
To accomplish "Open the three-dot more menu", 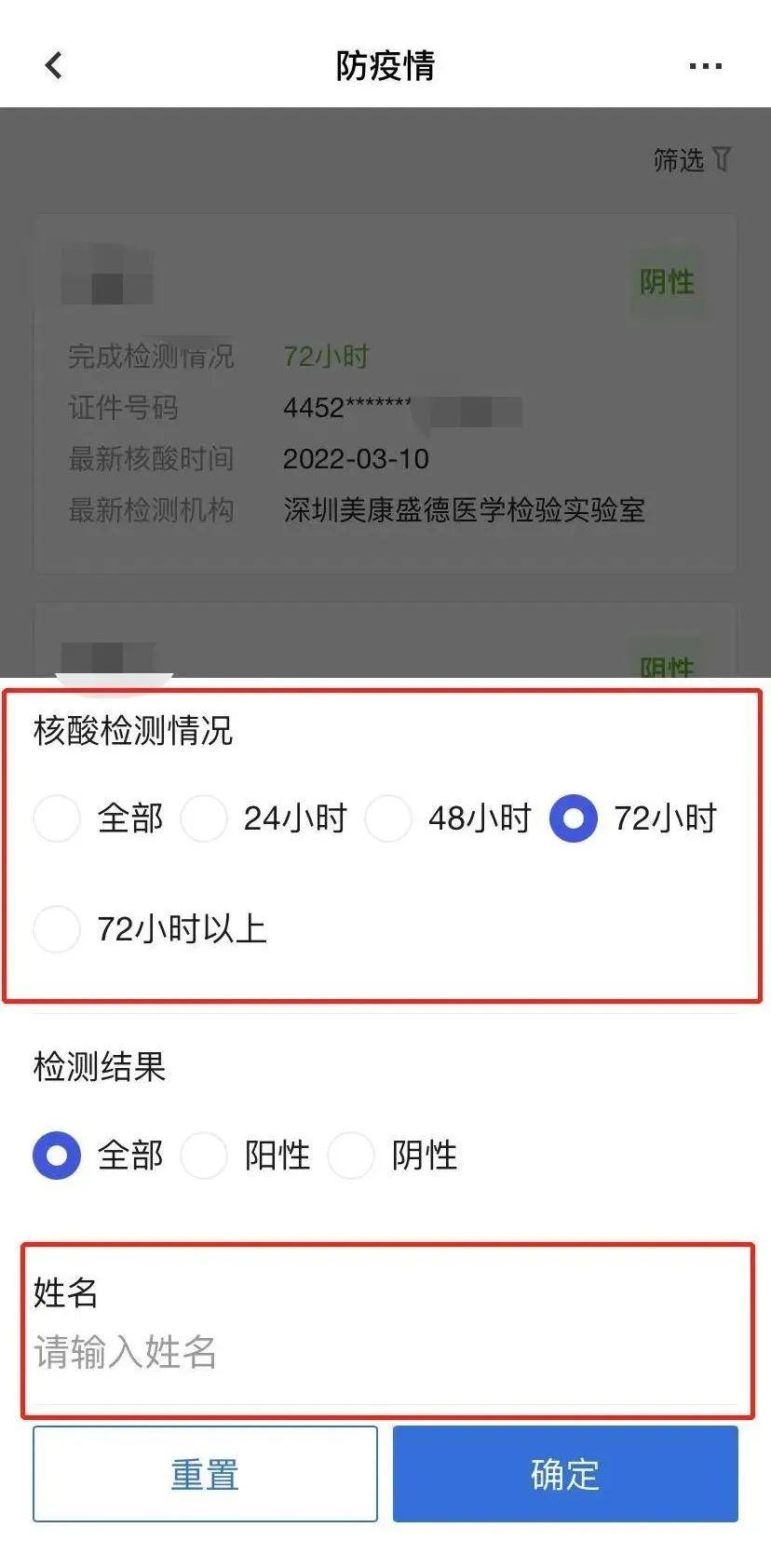I will 705,66.
